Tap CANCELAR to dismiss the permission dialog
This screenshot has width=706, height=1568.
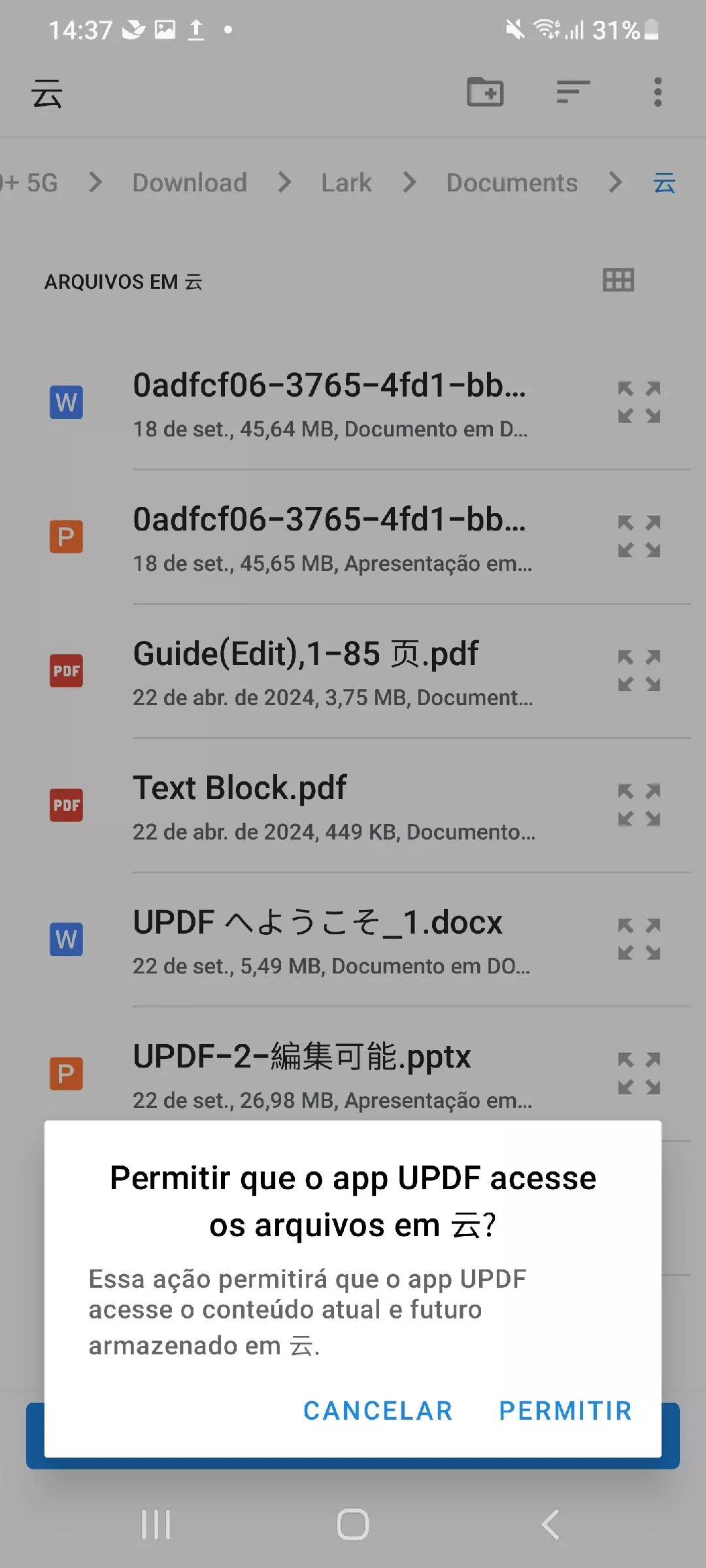pos(378,1411)
